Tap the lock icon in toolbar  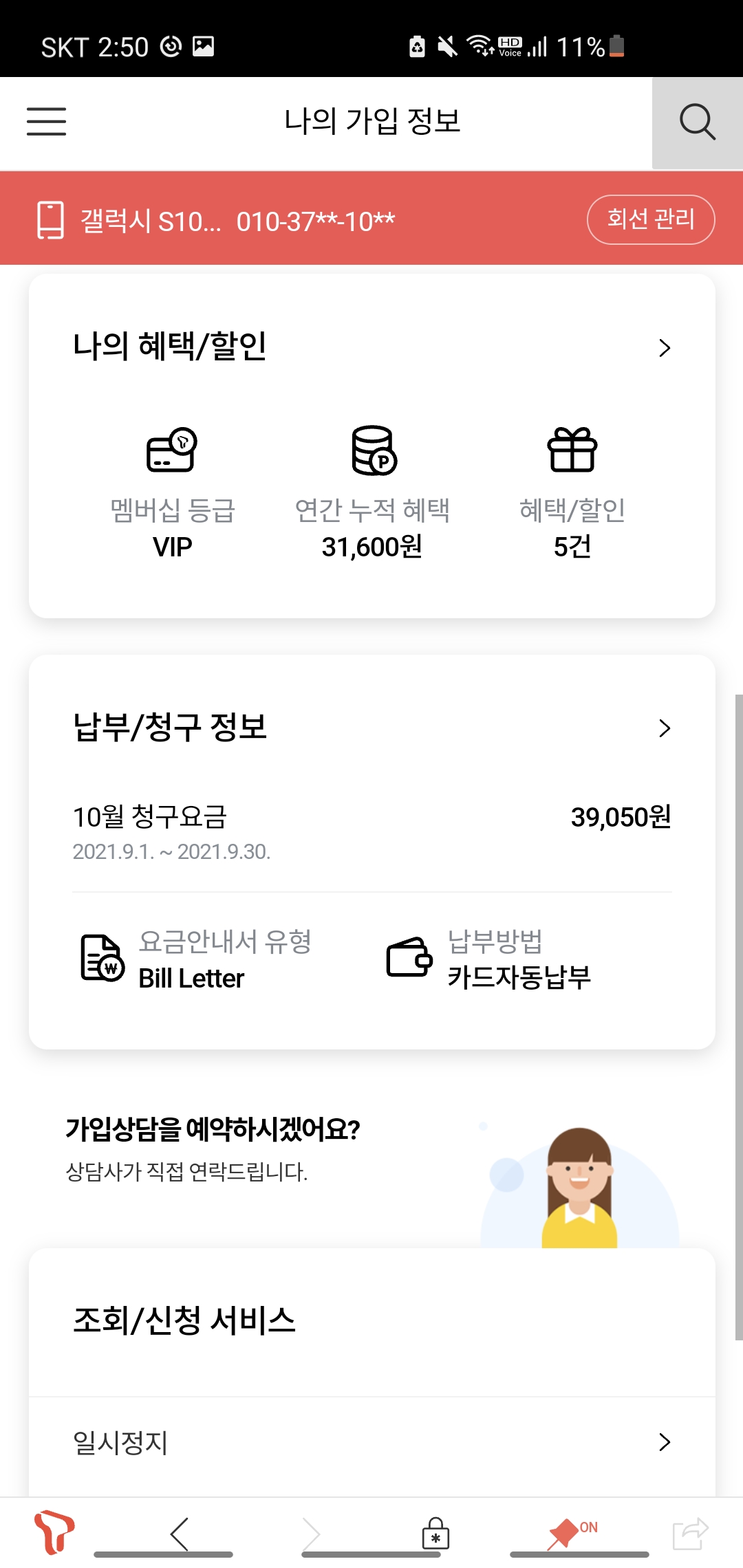click(x=435, y=1534)
